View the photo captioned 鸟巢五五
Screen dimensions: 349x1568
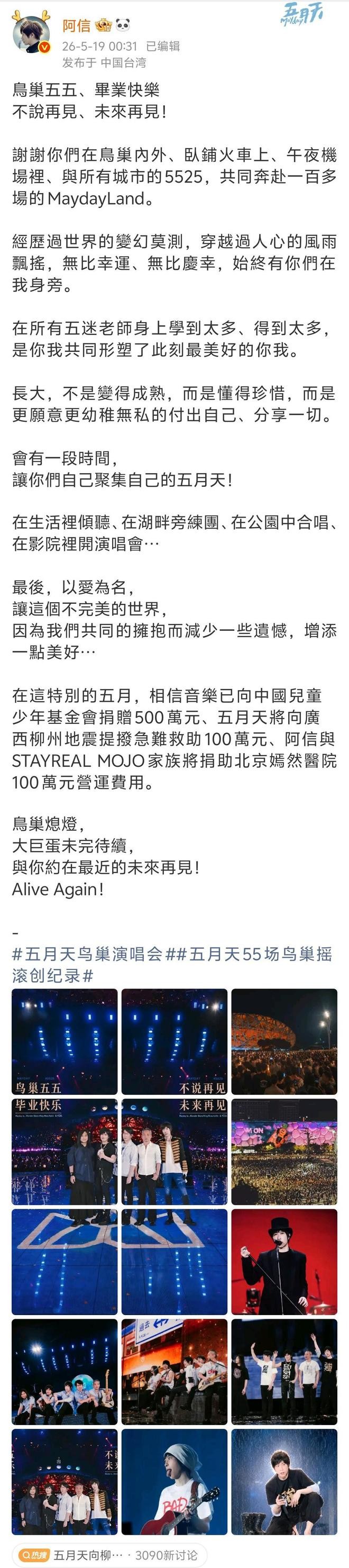65,1041
